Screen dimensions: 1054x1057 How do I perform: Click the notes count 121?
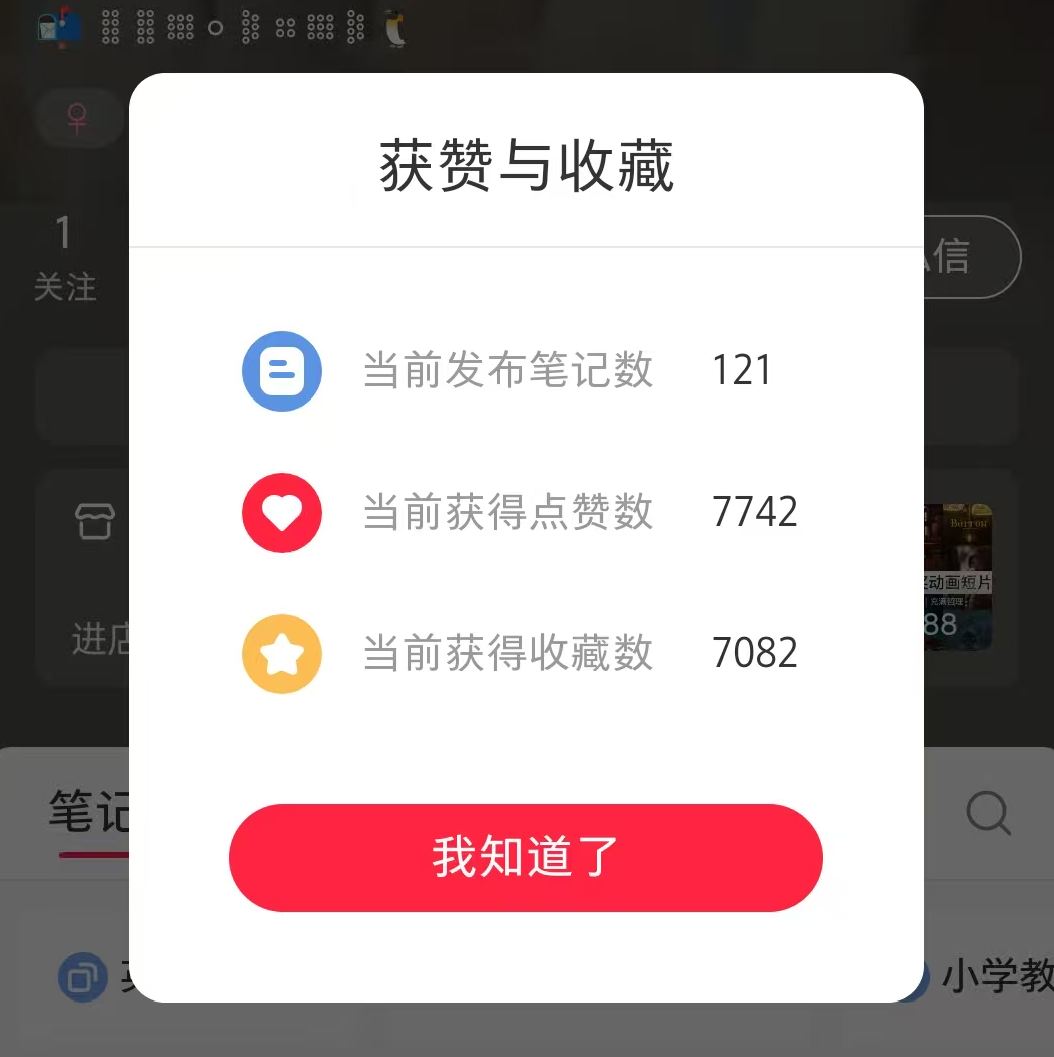pos(740,371)
